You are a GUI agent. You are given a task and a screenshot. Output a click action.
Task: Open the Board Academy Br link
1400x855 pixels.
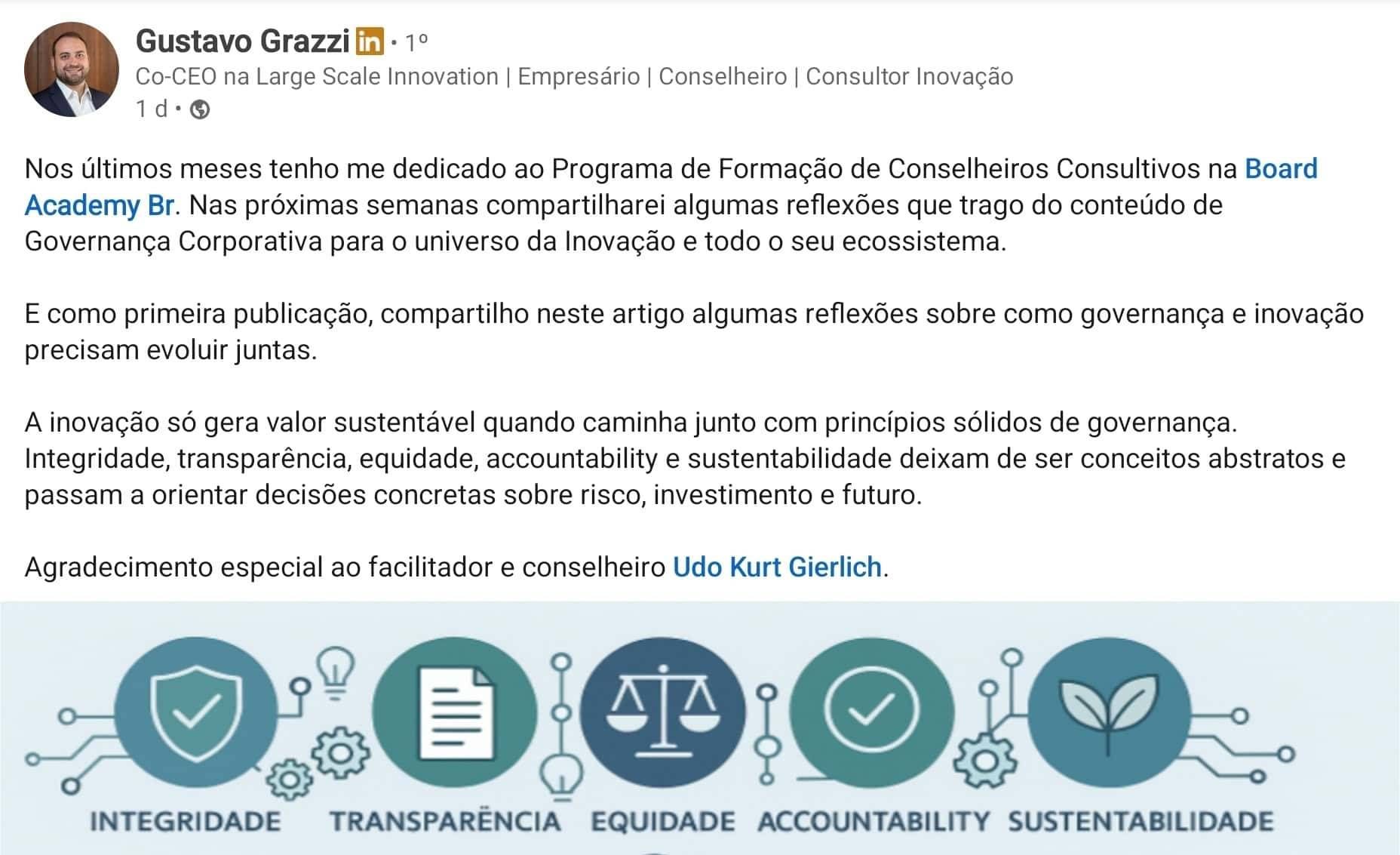[x=1280, y=168]
